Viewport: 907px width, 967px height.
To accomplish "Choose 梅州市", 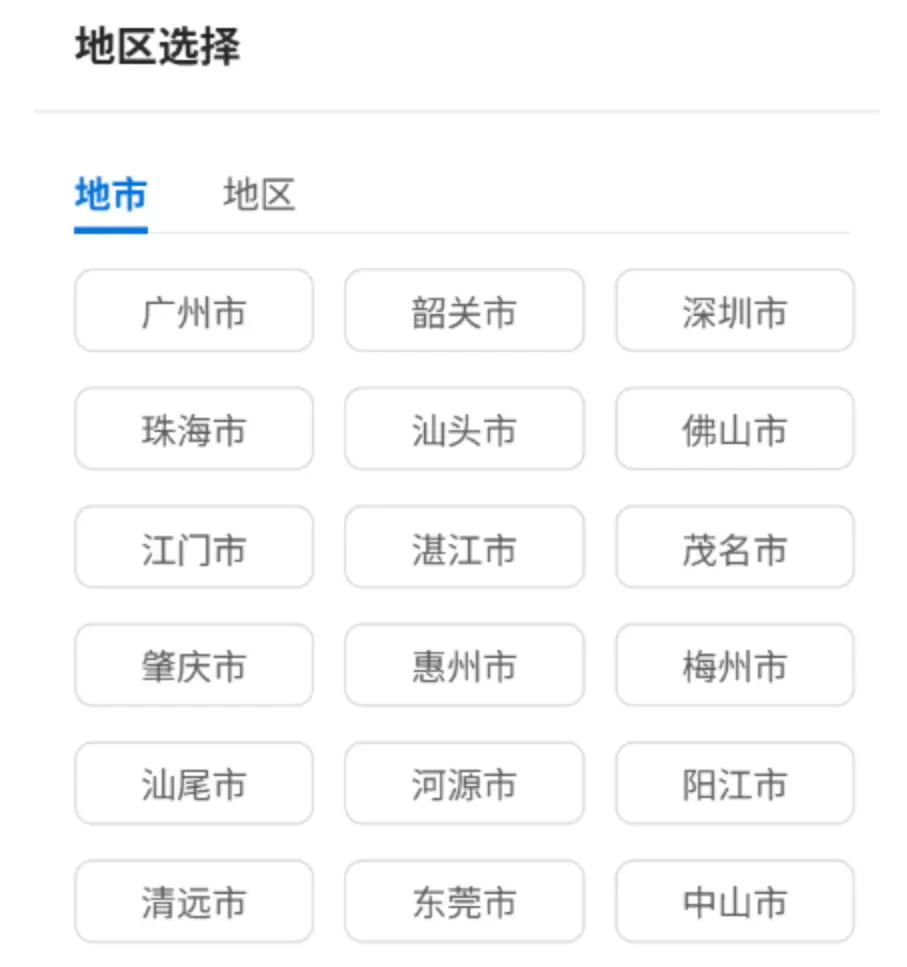I will [x=734, y=665].
